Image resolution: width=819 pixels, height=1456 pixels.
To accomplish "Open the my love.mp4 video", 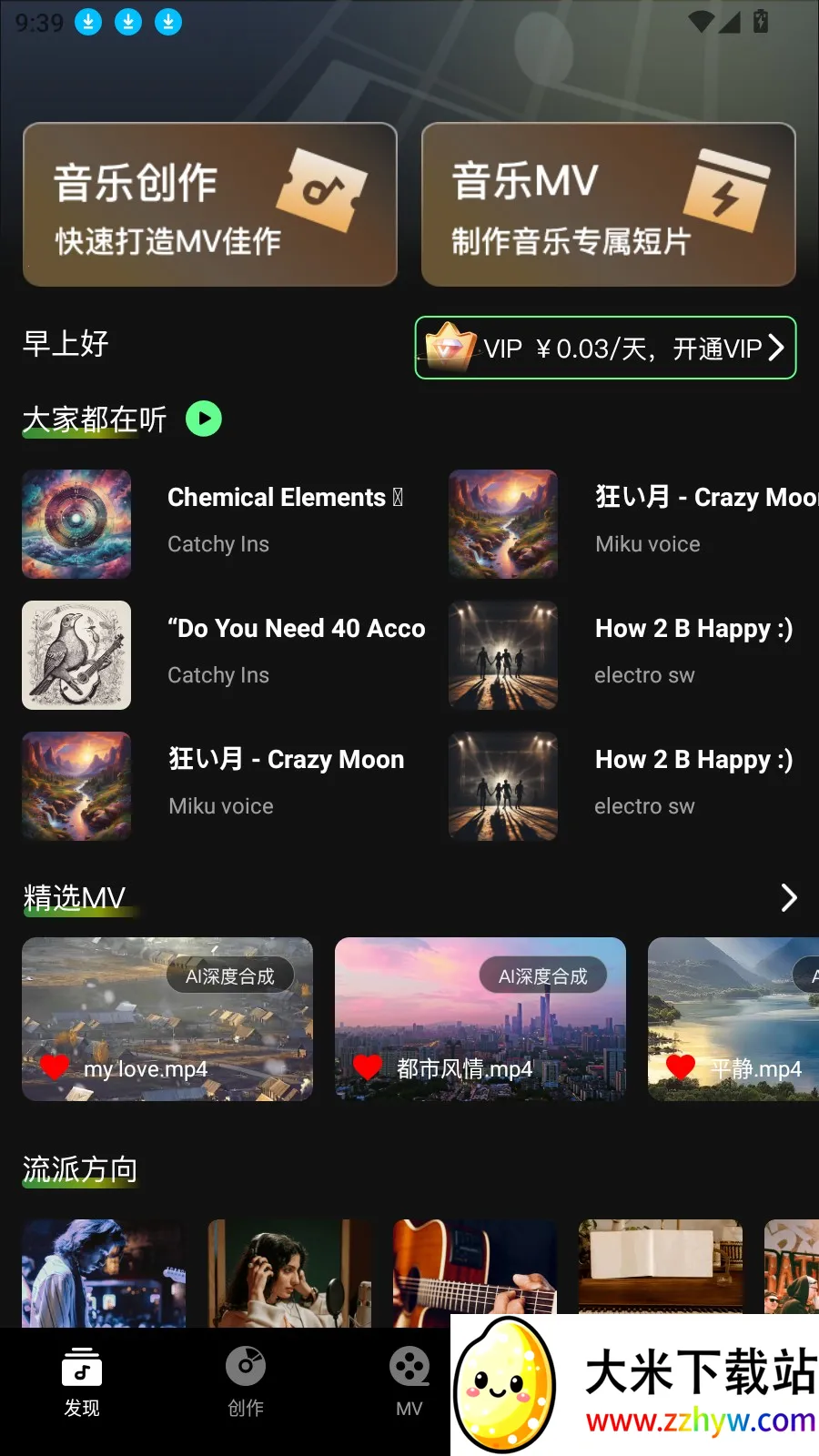I will tap(167, 1018).
